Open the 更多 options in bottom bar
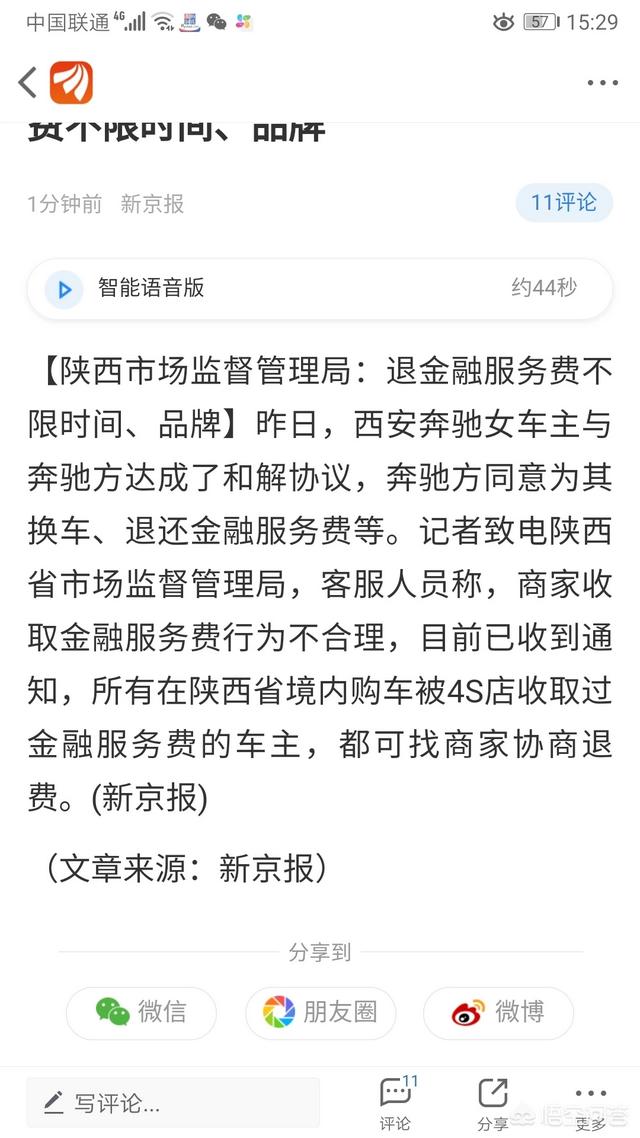The height and width of the screenshot is (1138, 640). (x=591, y=1102)
